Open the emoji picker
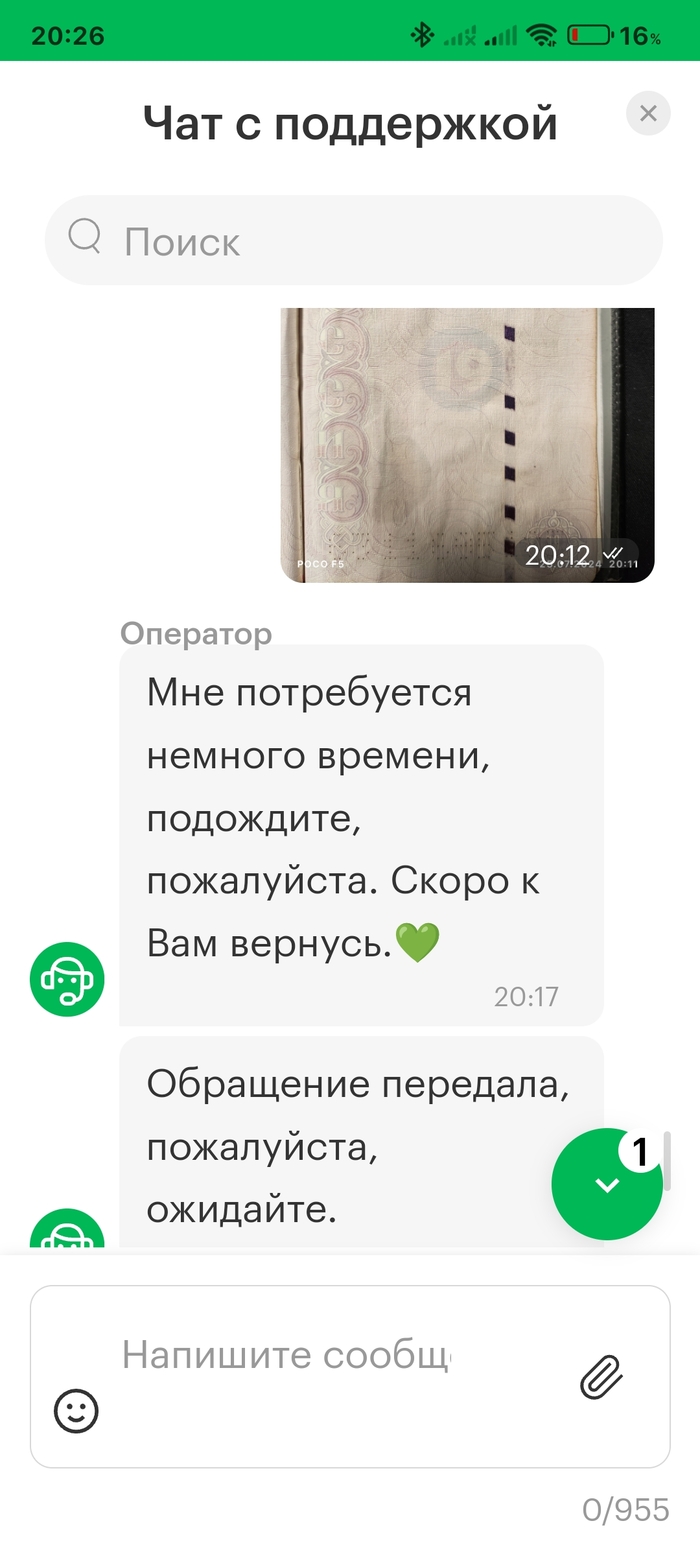Screen dimensions: 700x1556 tap(76, 1412)
